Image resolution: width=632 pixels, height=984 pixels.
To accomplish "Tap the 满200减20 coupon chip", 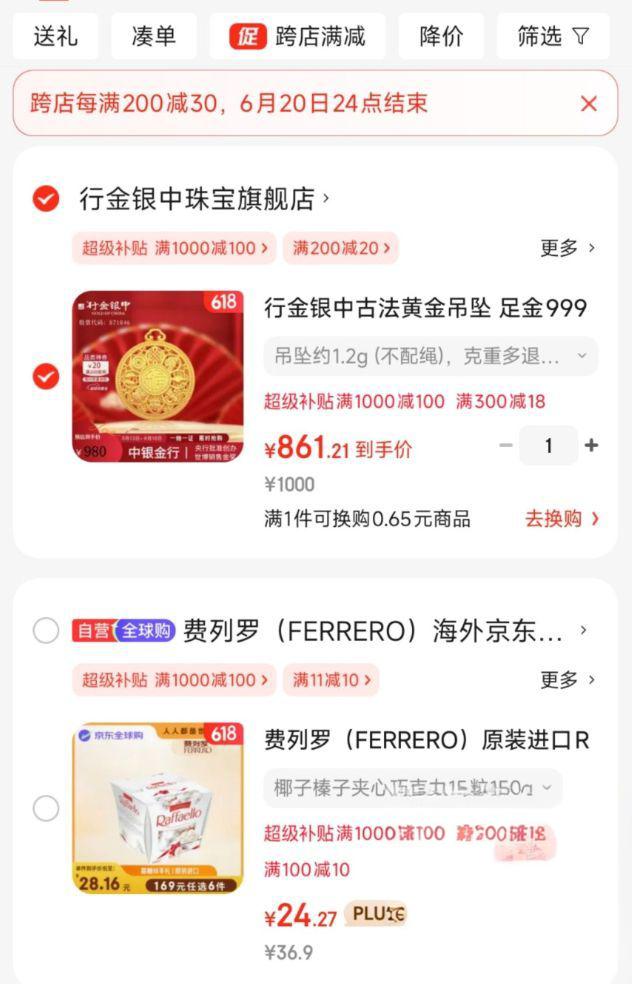I will point(340,248).
